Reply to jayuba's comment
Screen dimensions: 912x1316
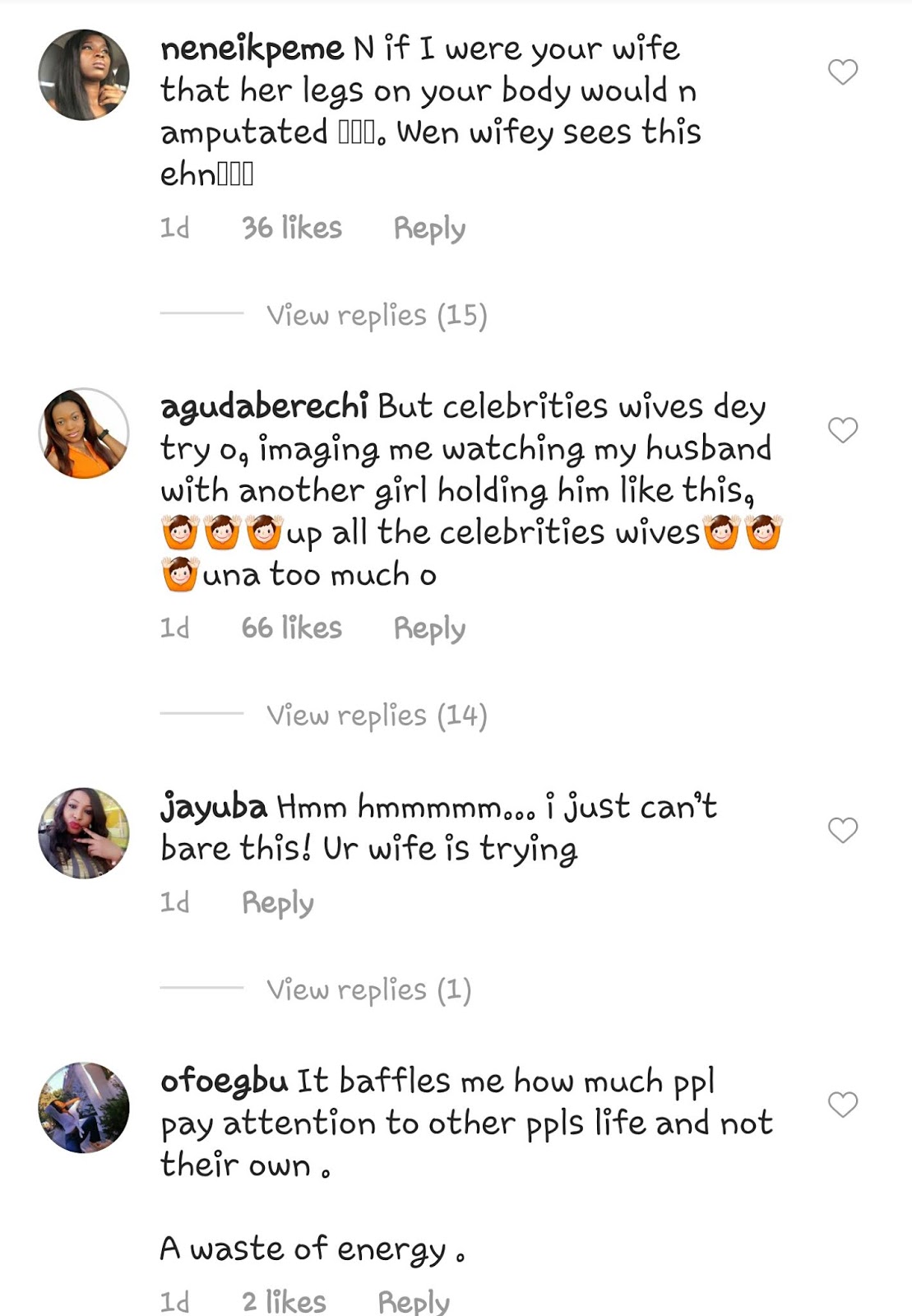point(278,903)
